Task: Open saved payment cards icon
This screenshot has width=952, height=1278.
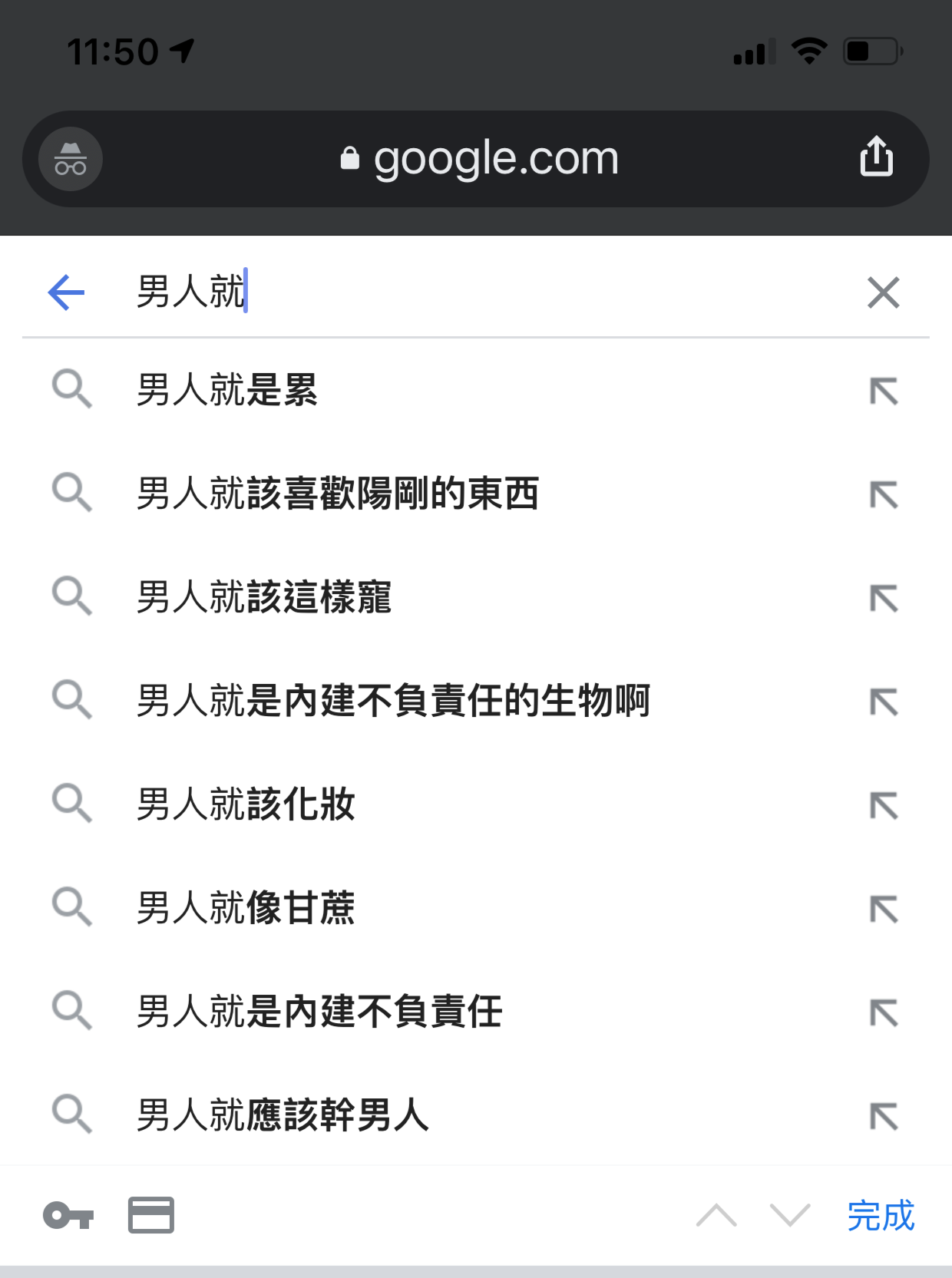Action: point(150,1216)
